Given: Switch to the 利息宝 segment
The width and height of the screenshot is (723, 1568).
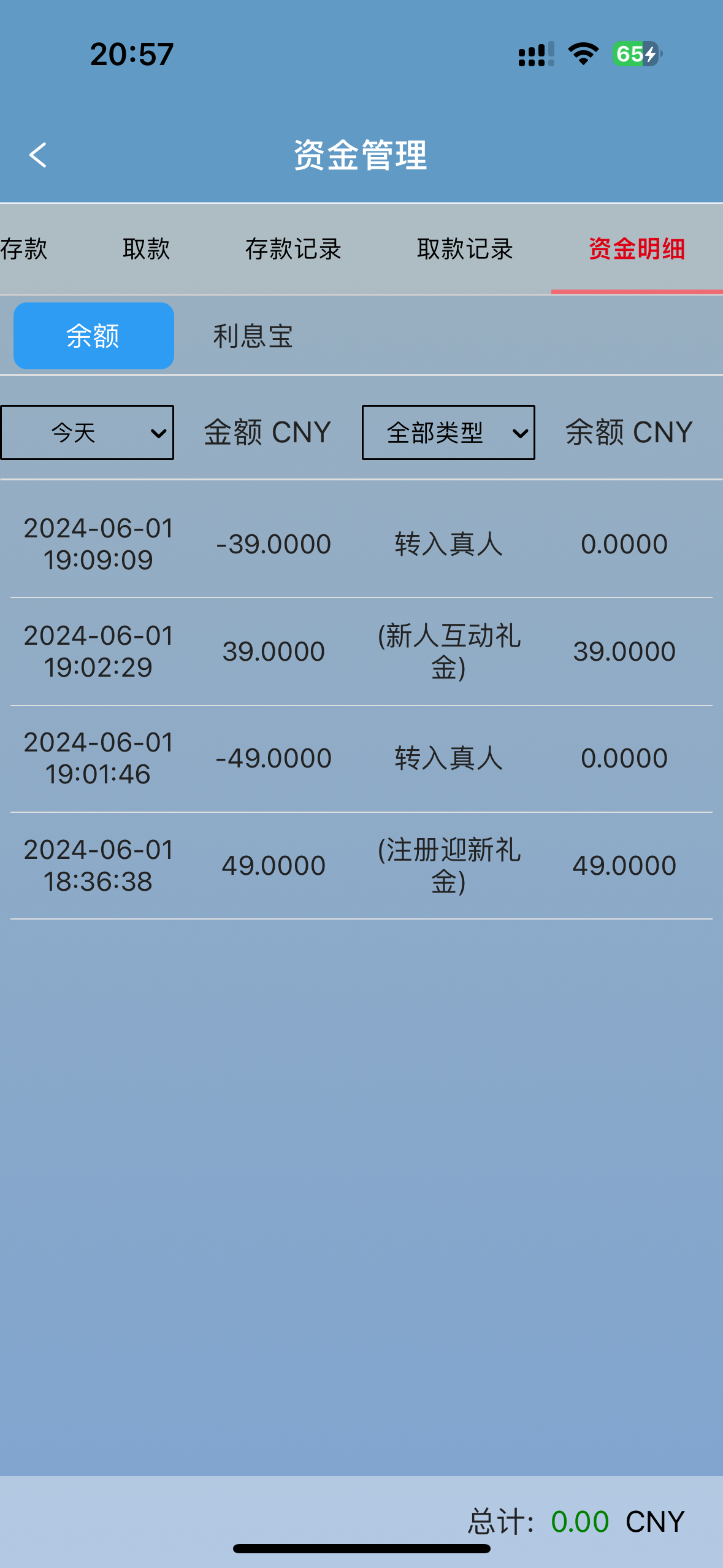Looking at the screenshot, I should click(x=253, y=336).
